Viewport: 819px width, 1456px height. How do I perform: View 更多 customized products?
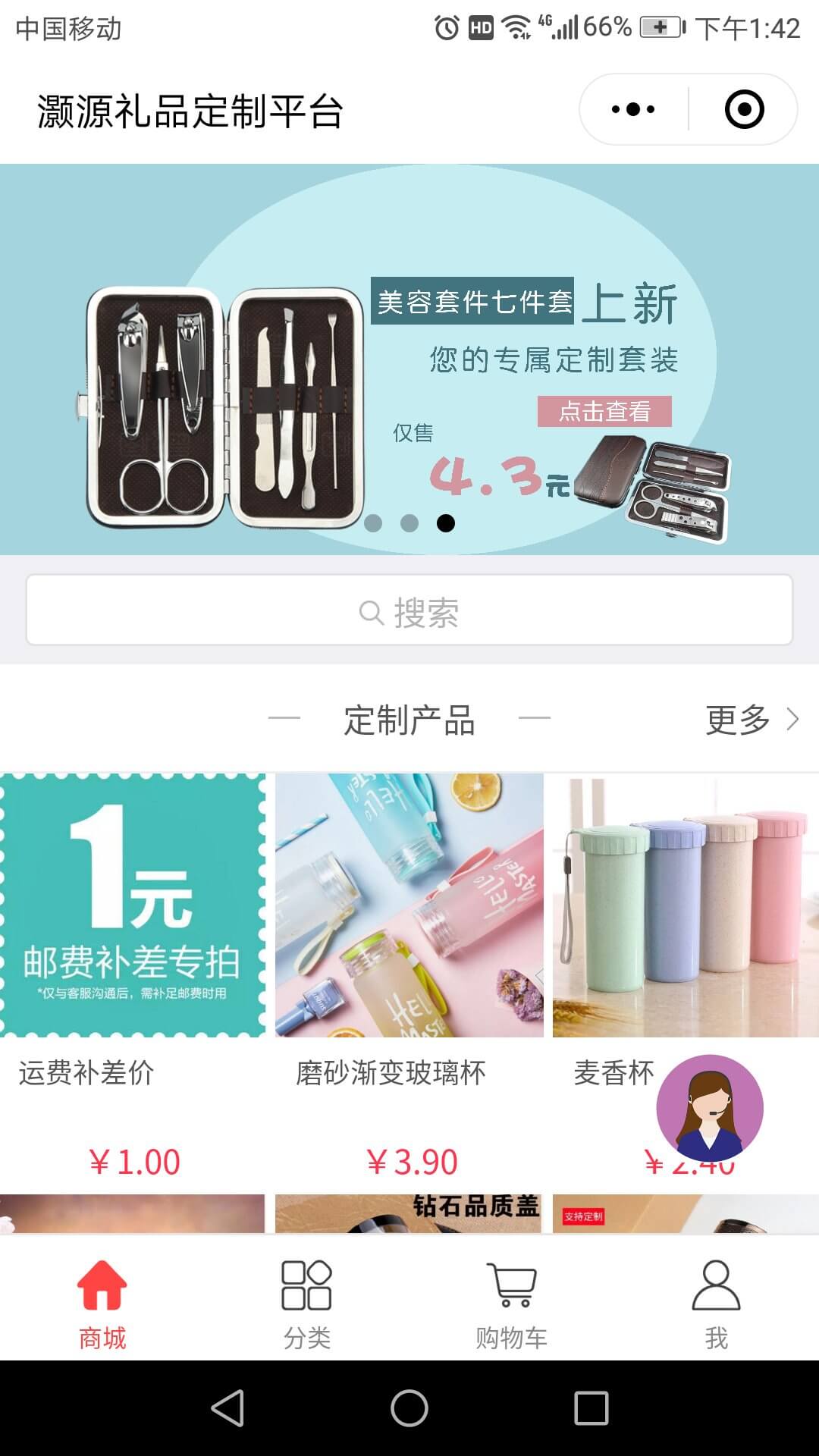coord(751,719)
